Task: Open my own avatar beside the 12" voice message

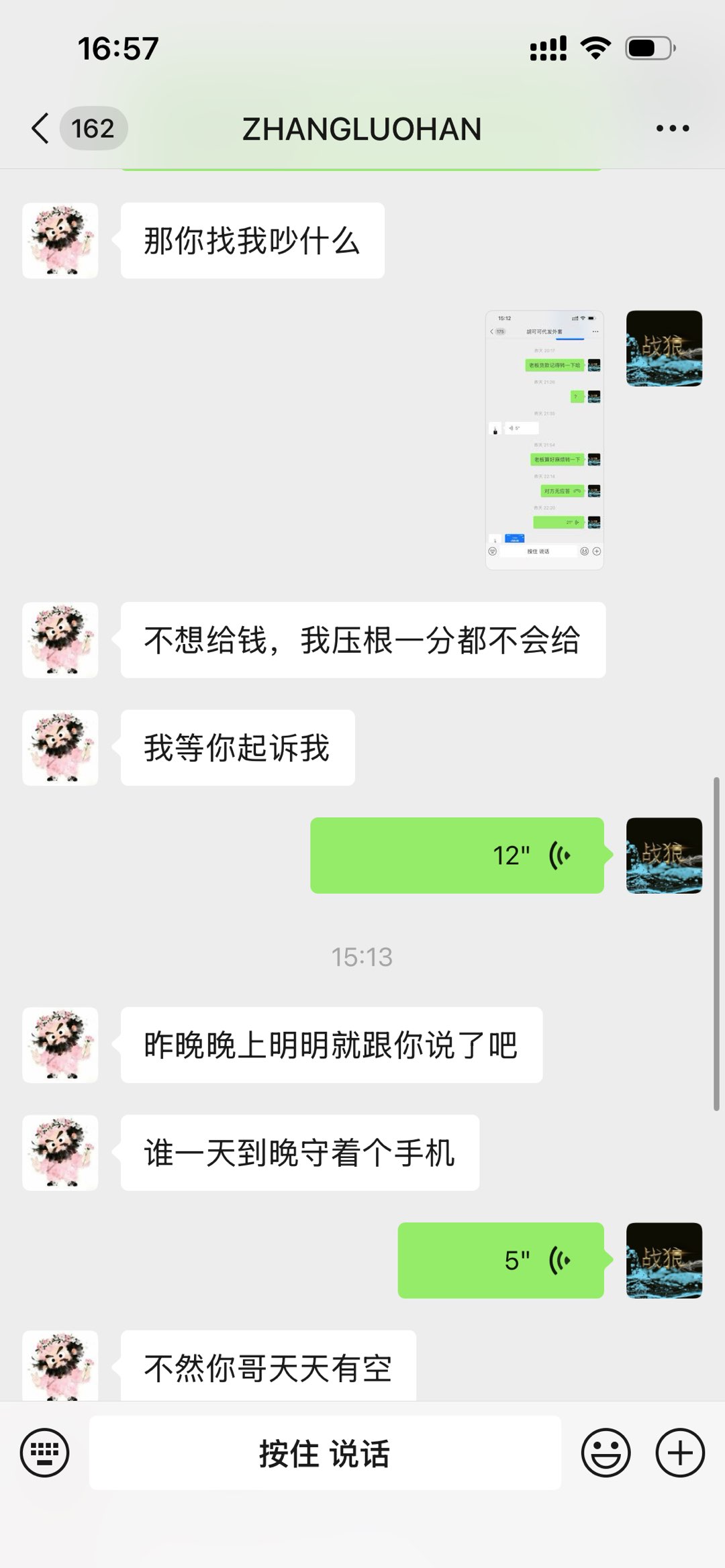Action: pyautogui.click(x=664, y=855)
